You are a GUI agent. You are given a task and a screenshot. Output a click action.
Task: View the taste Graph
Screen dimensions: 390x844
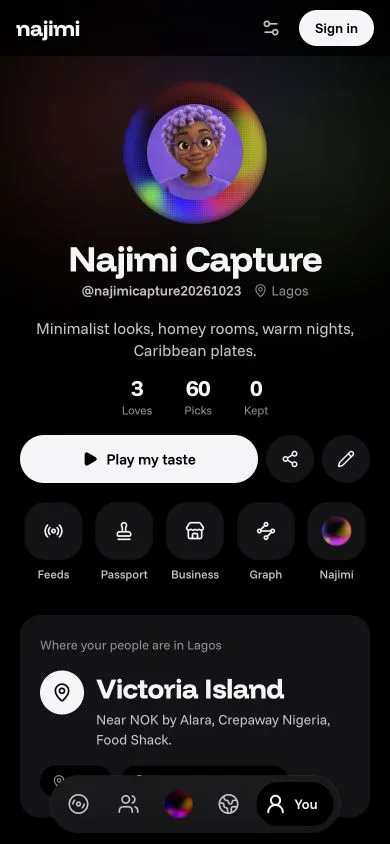pyautogui.click(x=266, y=541)
